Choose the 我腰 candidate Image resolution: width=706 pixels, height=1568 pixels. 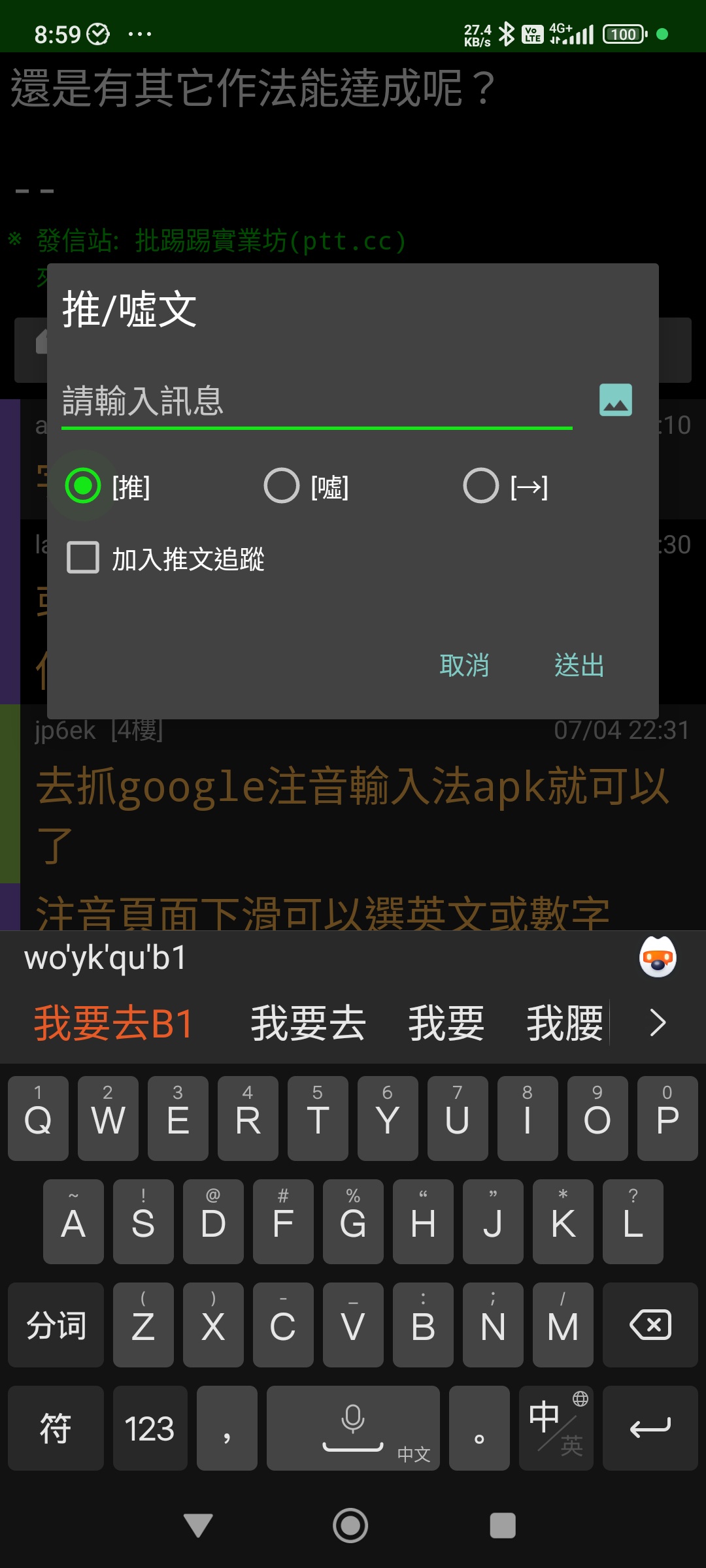coord(565,1023)
